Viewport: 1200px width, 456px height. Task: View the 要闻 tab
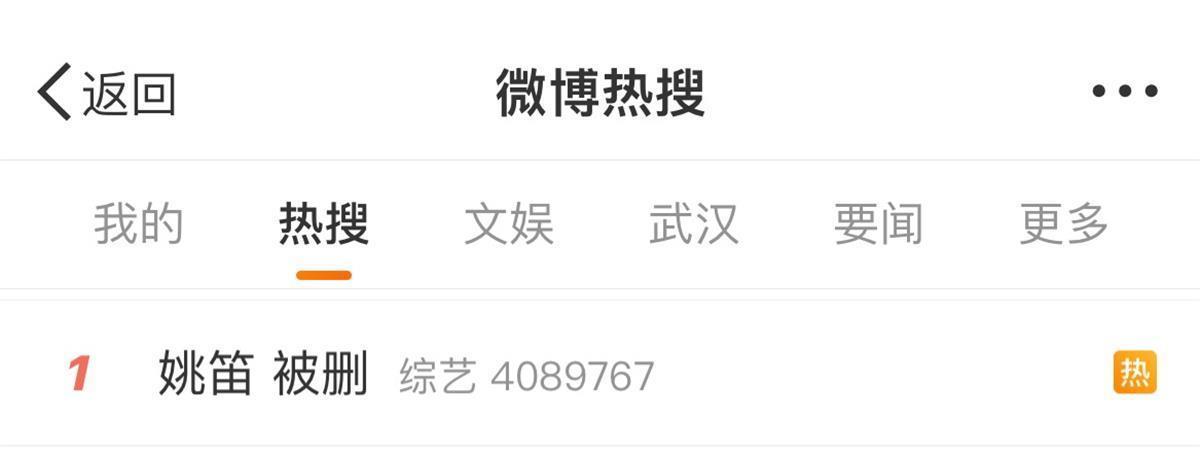coord(878,224)
